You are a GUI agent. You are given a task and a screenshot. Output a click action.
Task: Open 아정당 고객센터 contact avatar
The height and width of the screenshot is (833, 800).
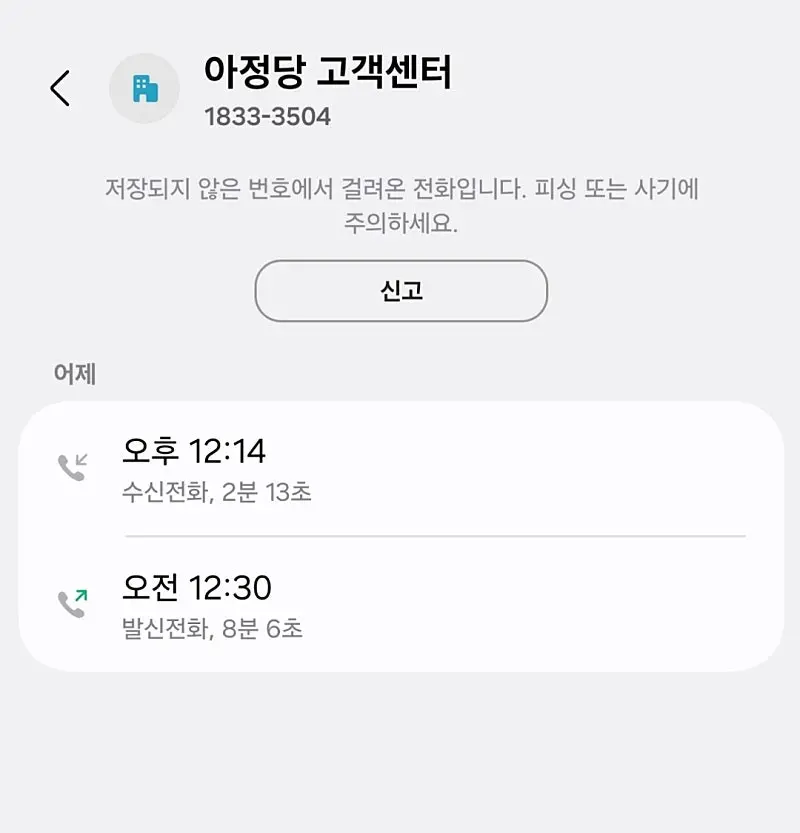(144, 88)
